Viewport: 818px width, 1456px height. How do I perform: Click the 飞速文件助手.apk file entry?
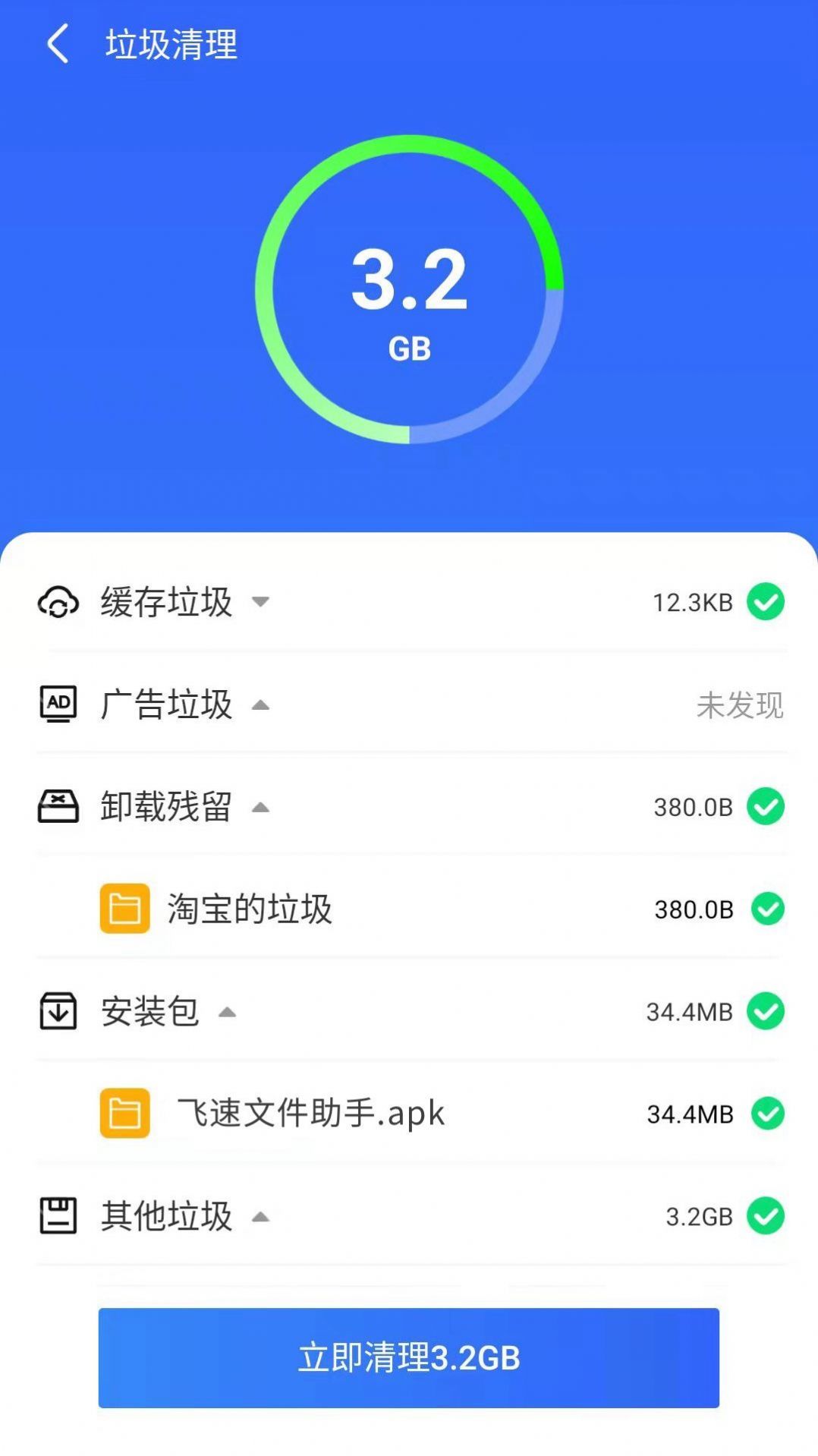311,1114
